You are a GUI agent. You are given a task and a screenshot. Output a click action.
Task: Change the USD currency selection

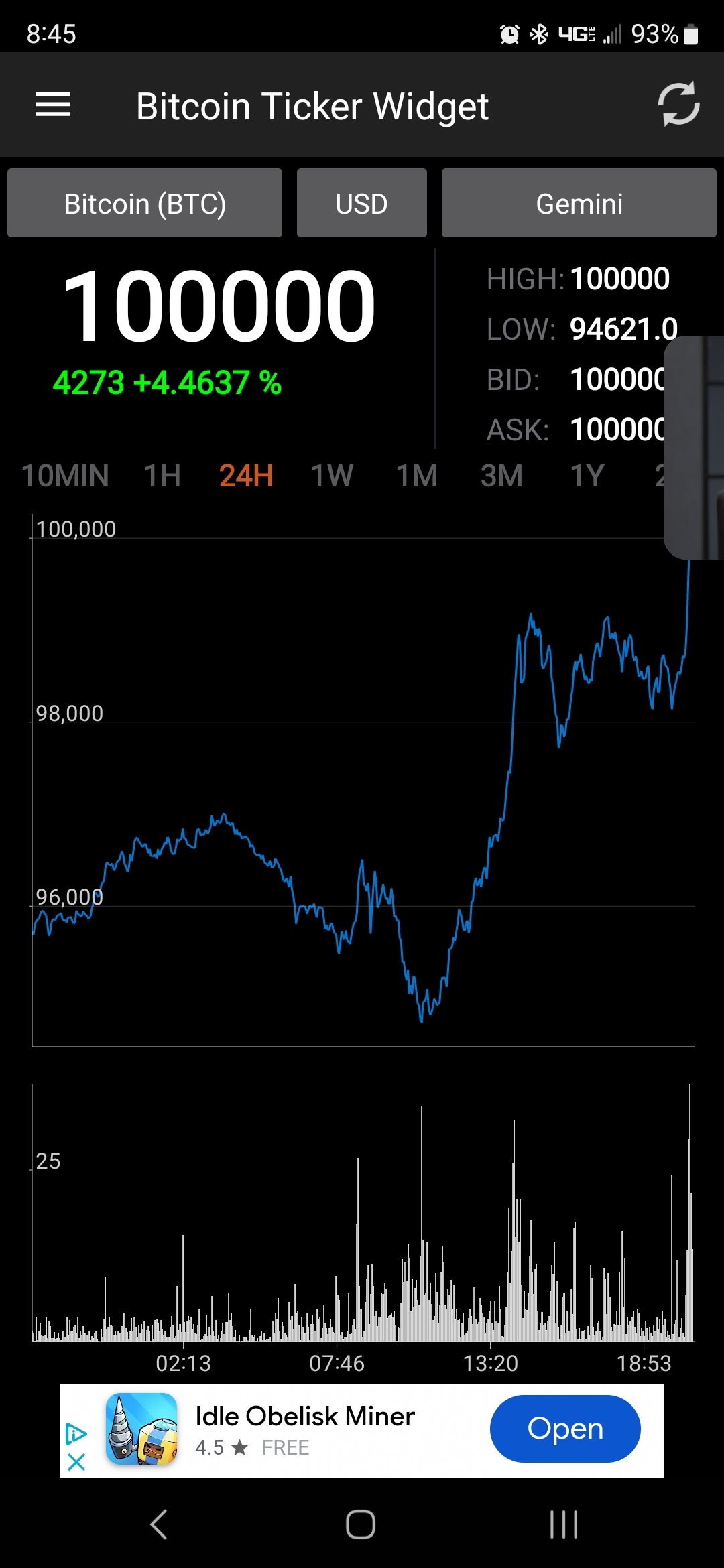coord(362,203)
